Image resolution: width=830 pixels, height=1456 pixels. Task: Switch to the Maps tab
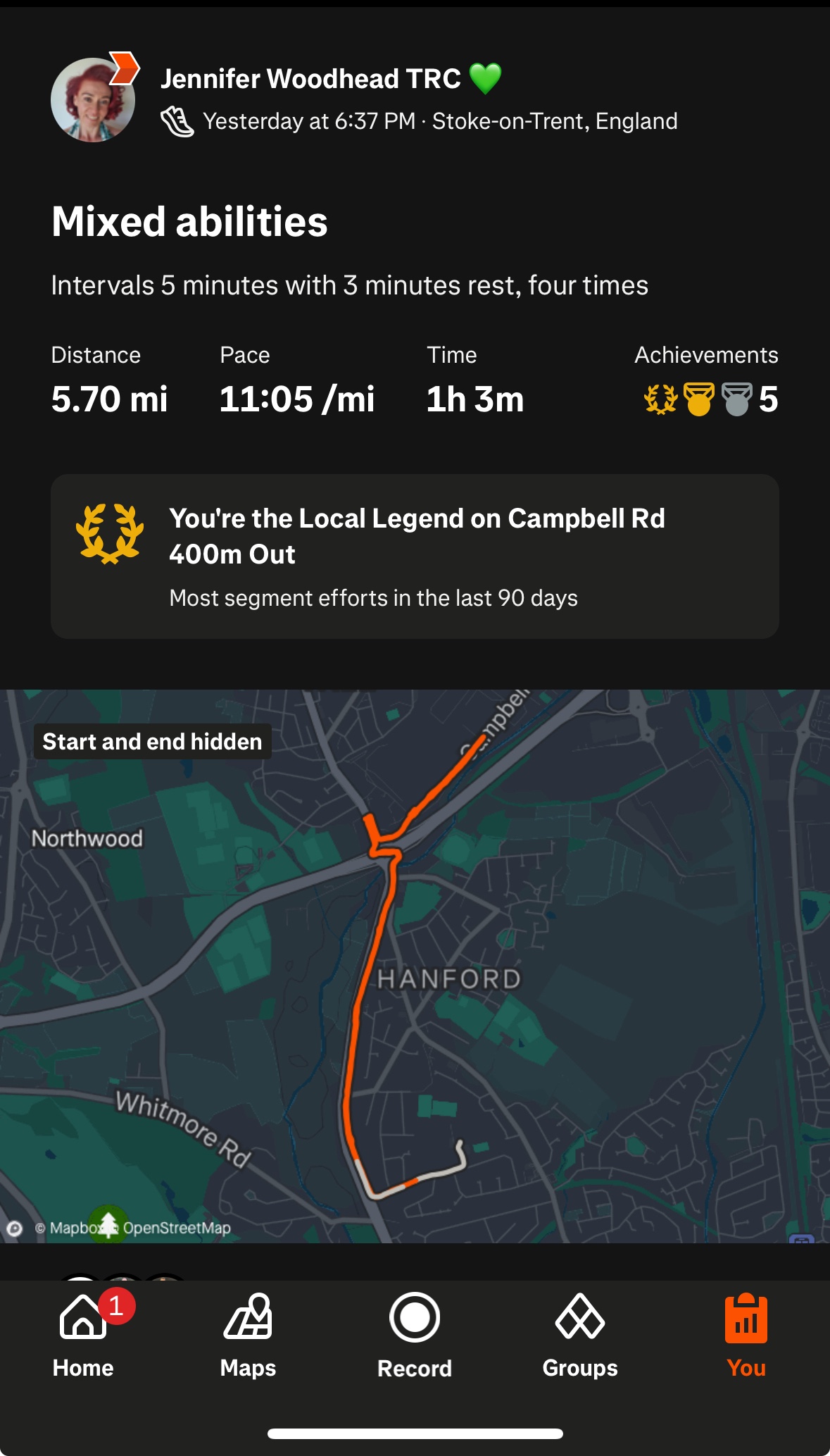pos(248,1335)
